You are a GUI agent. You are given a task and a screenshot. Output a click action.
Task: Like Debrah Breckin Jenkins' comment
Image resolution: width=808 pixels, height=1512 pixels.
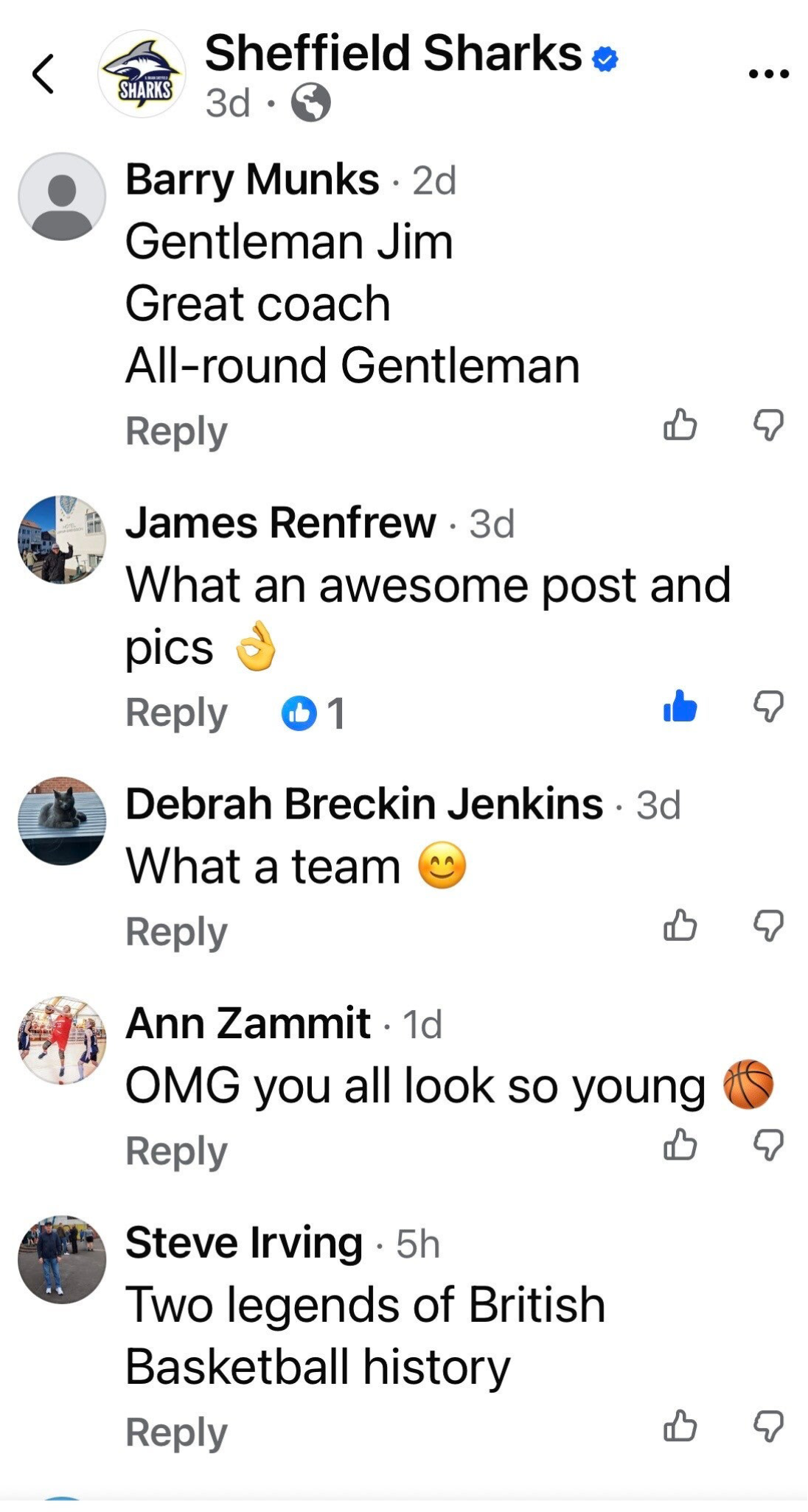(680, 925)
